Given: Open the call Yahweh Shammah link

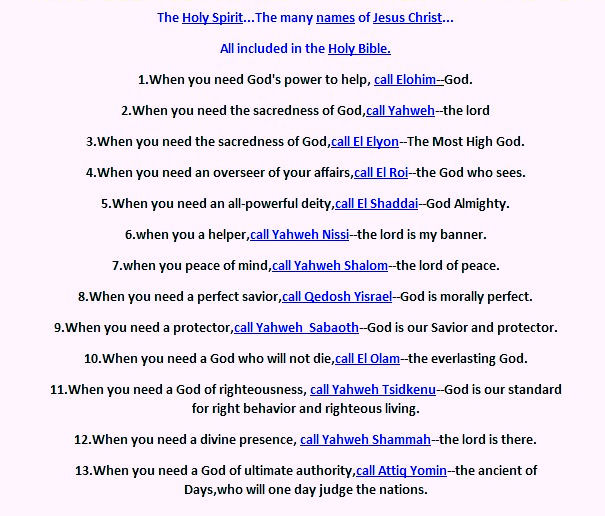Looking at the screenshot, I should (x=365, y=440).
